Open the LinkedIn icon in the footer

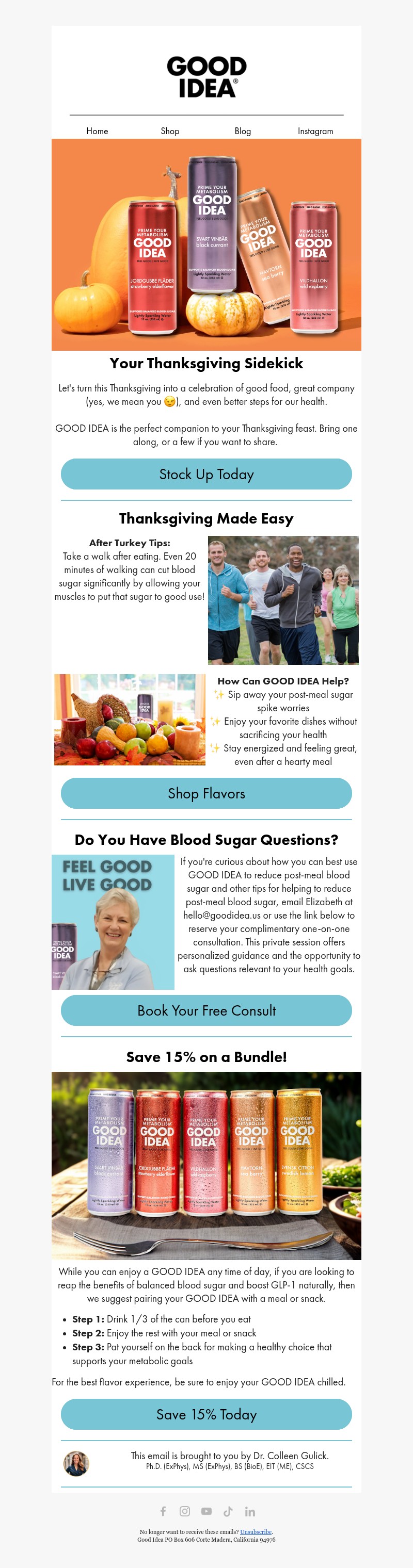[x=250, y=1511]
